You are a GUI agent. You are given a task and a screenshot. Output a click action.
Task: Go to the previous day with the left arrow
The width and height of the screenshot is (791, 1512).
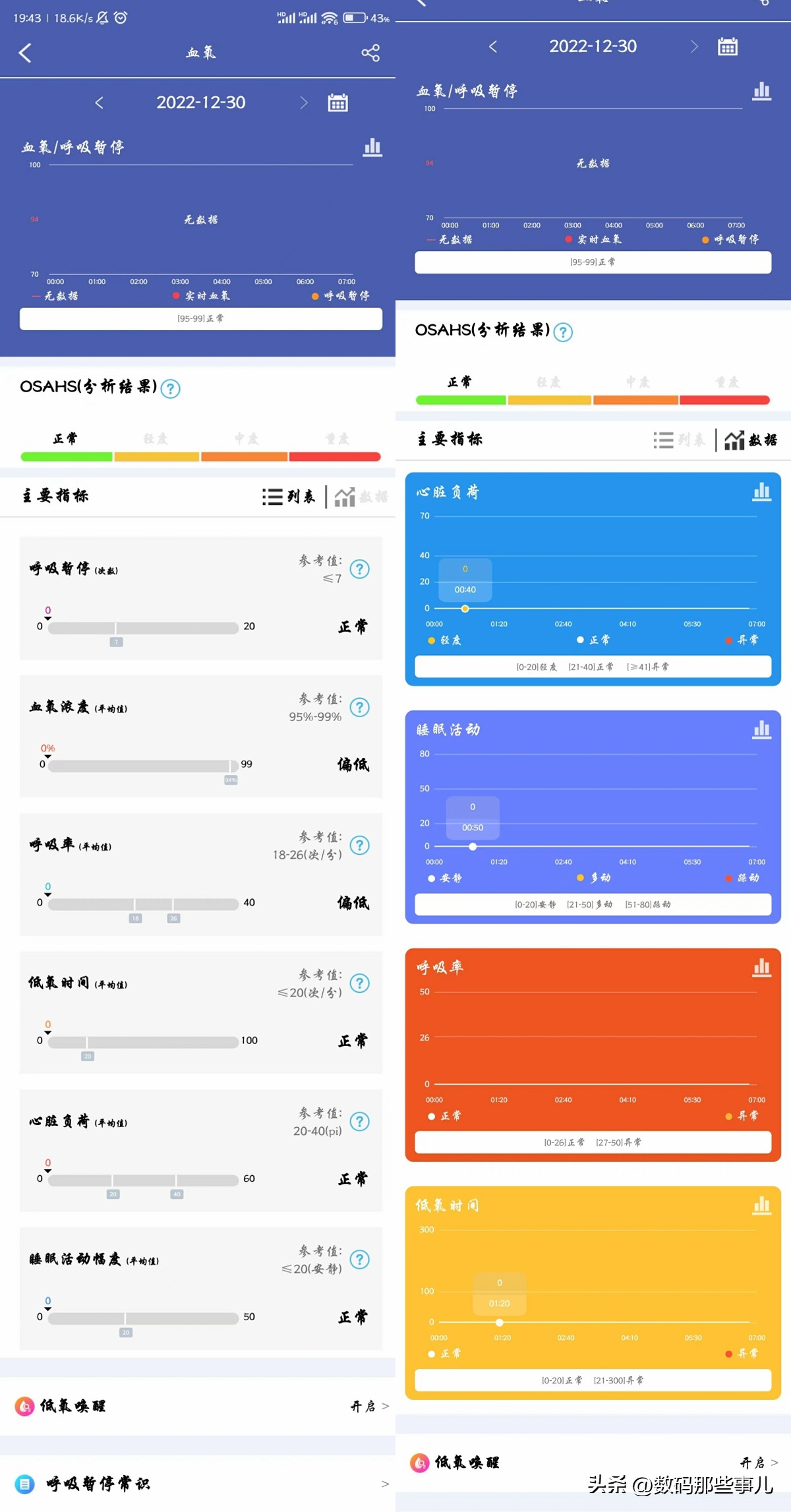[99, 103]
